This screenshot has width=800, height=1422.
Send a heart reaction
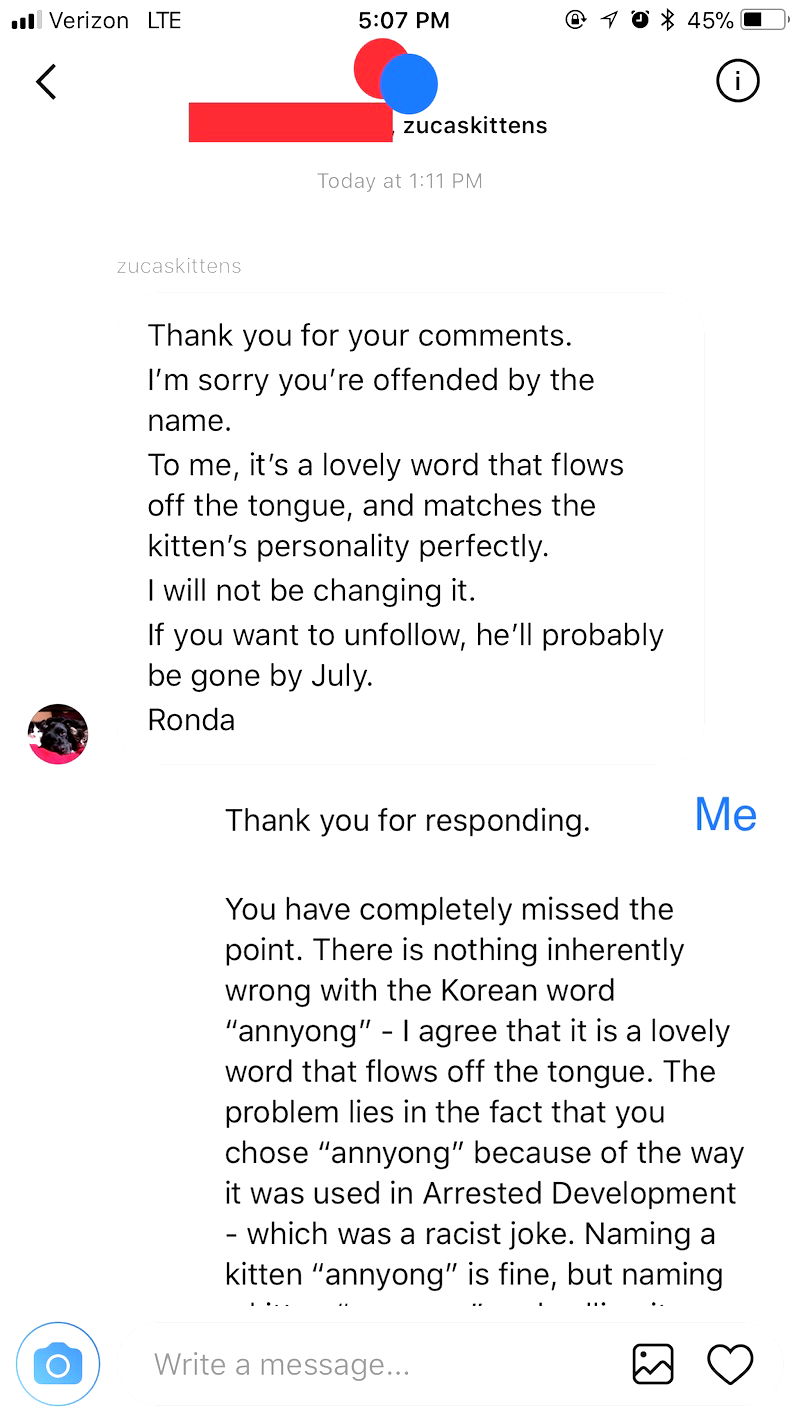[730, 1364]
